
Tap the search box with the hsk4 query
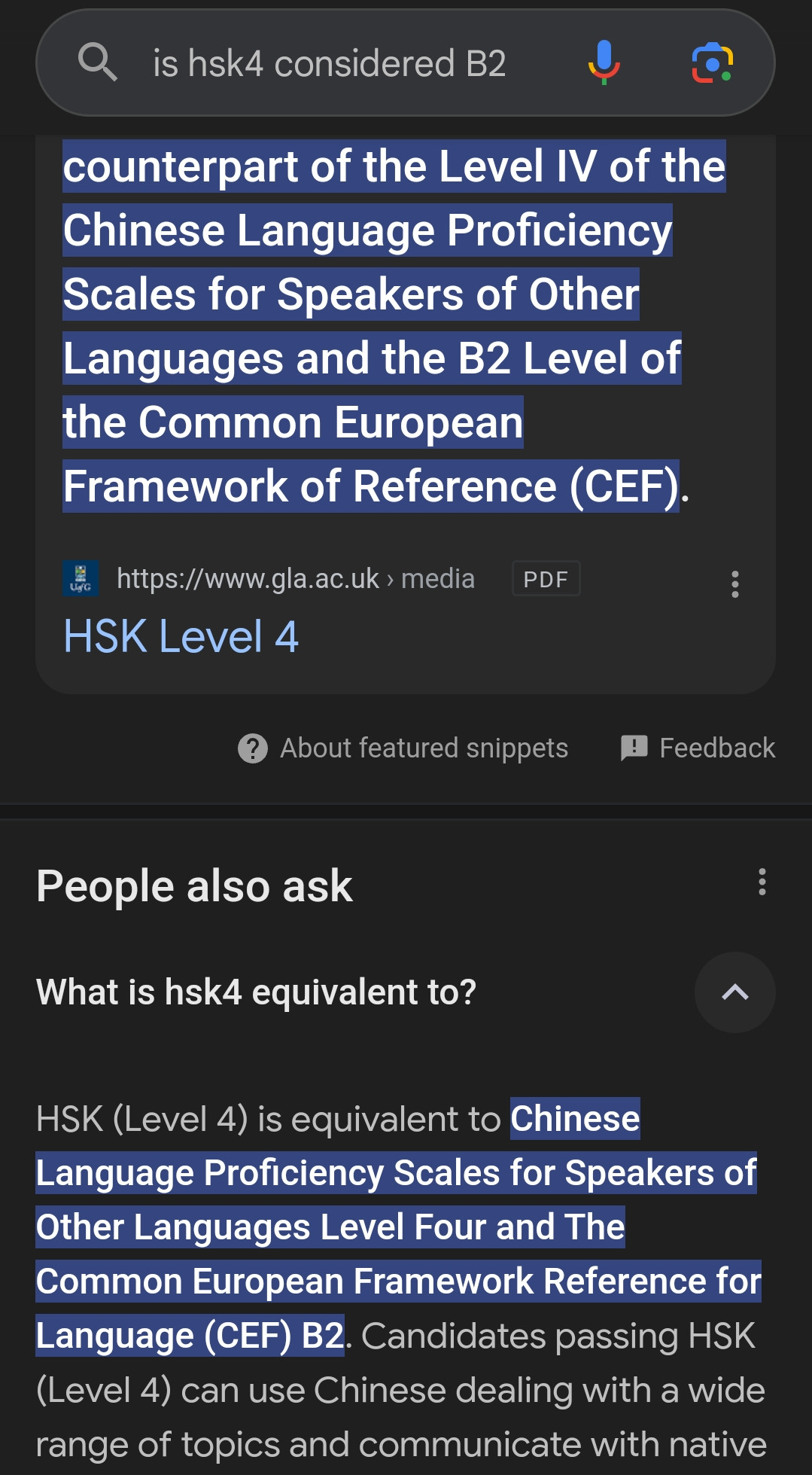(330, 63)
